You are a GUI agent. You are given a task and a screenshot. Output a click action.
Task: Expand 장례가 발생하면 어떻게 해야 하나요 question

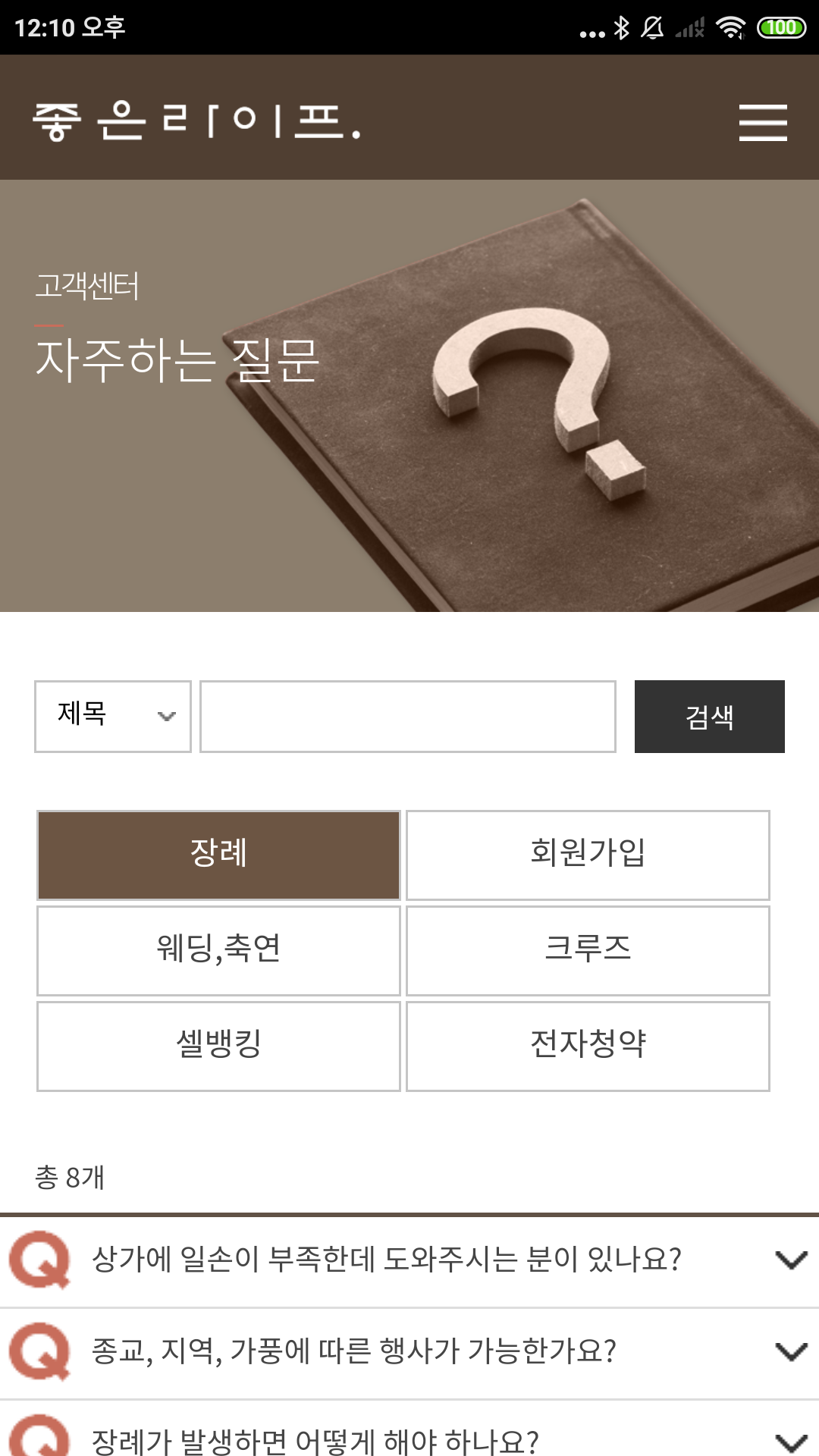409,1438
